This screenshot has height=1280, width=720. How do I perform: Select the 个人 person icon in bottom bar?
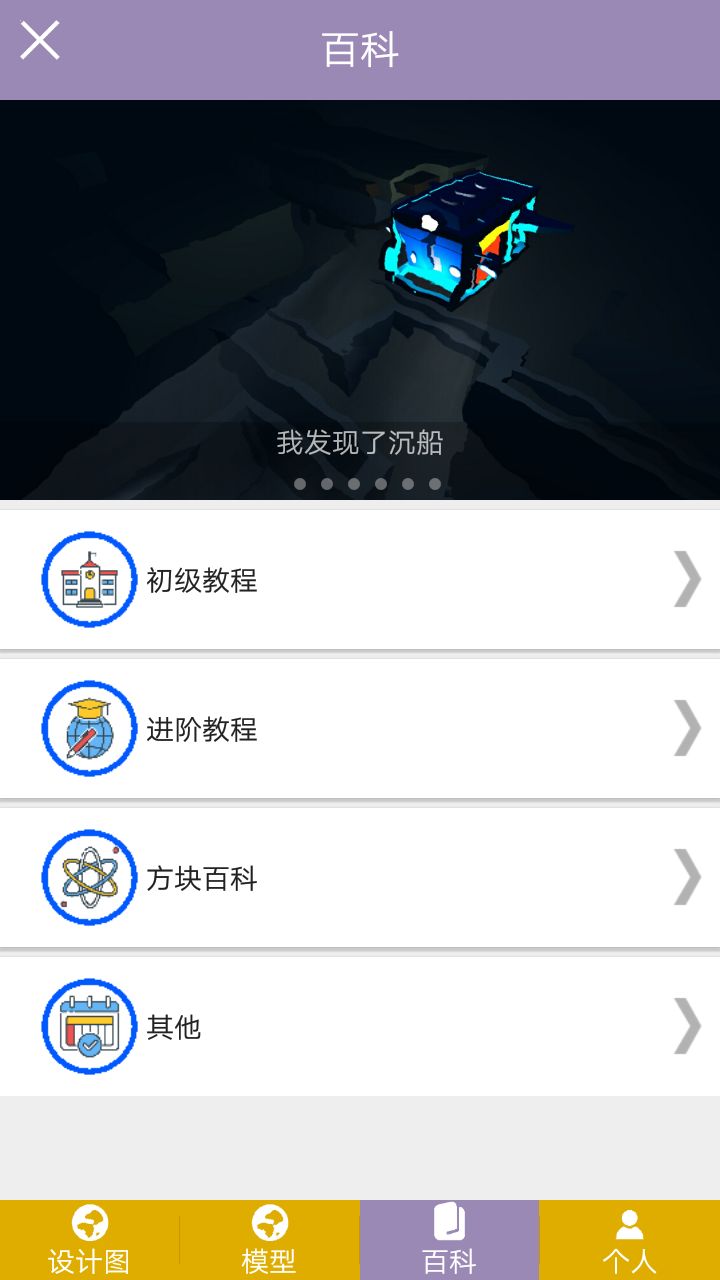click(629, 1222)
